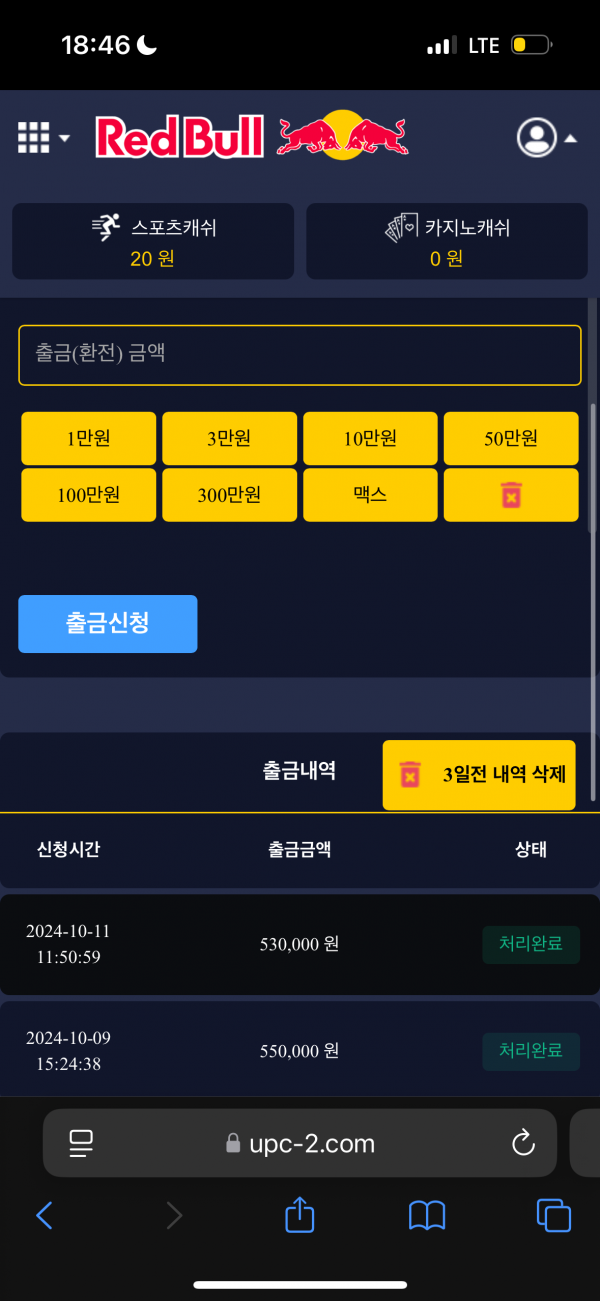Reload the page in Safari
This screenshot has width=600, height=1301.
(523, 1143)
